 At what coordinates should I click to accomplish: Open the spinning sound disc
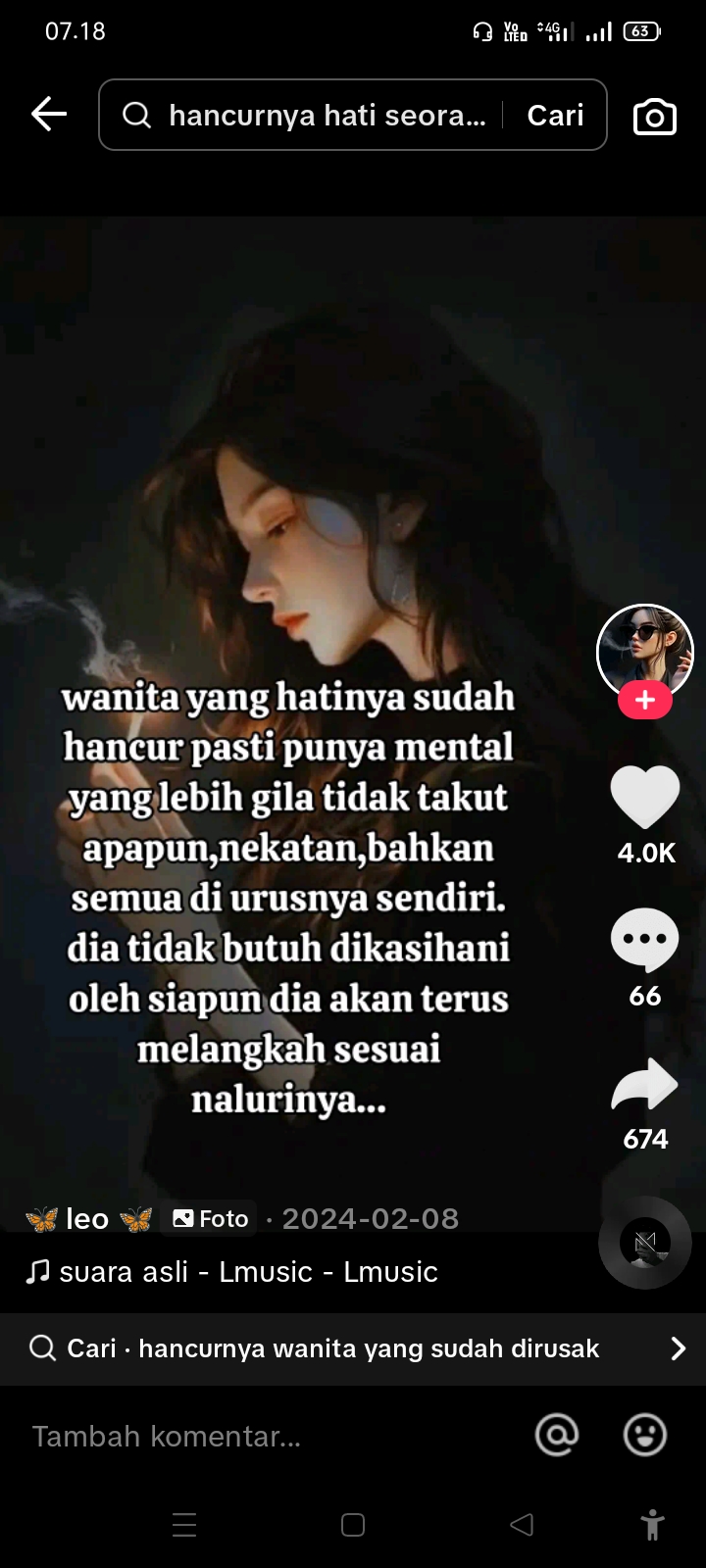point(644,1243)
